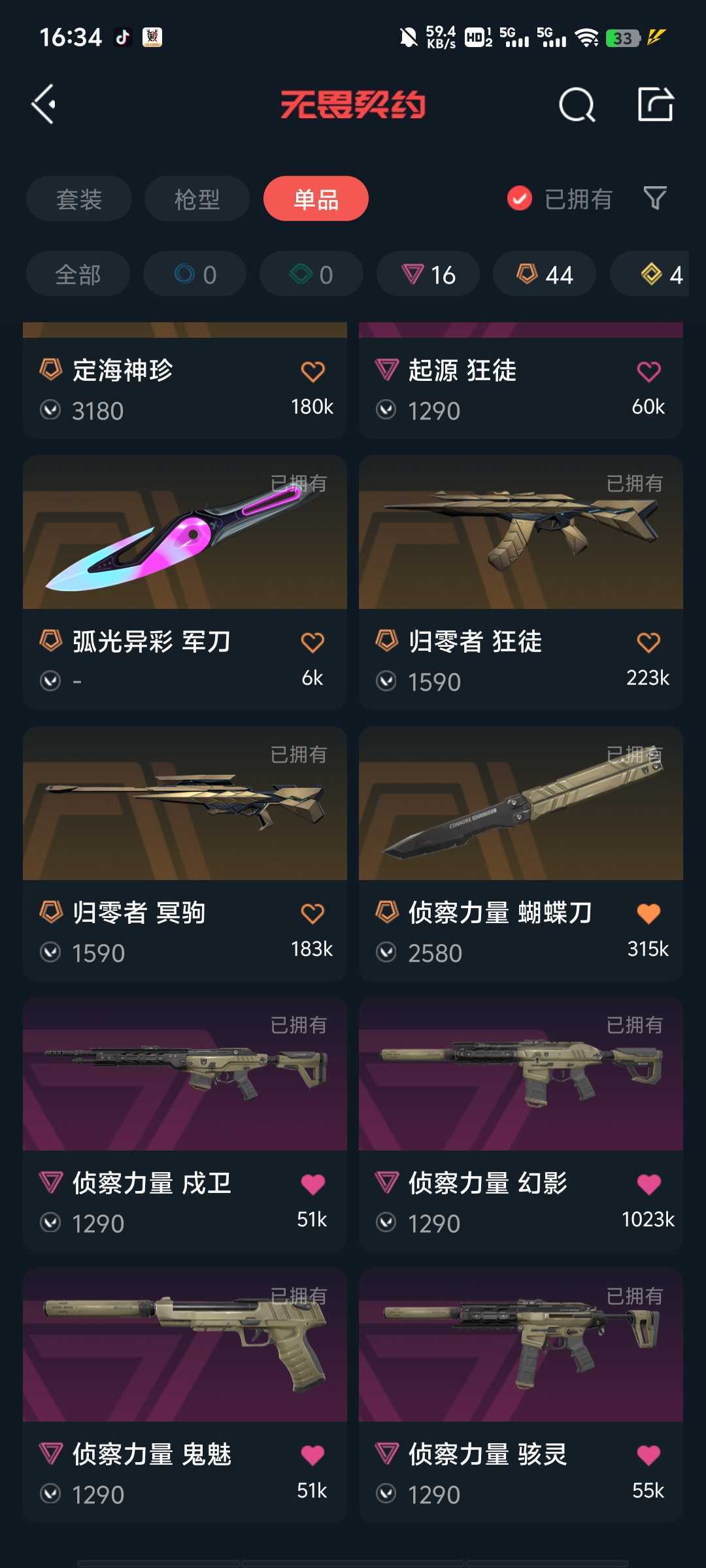Screen dimensions: 706x1568
Task: Share this page via the share icon
Action: 656,104
